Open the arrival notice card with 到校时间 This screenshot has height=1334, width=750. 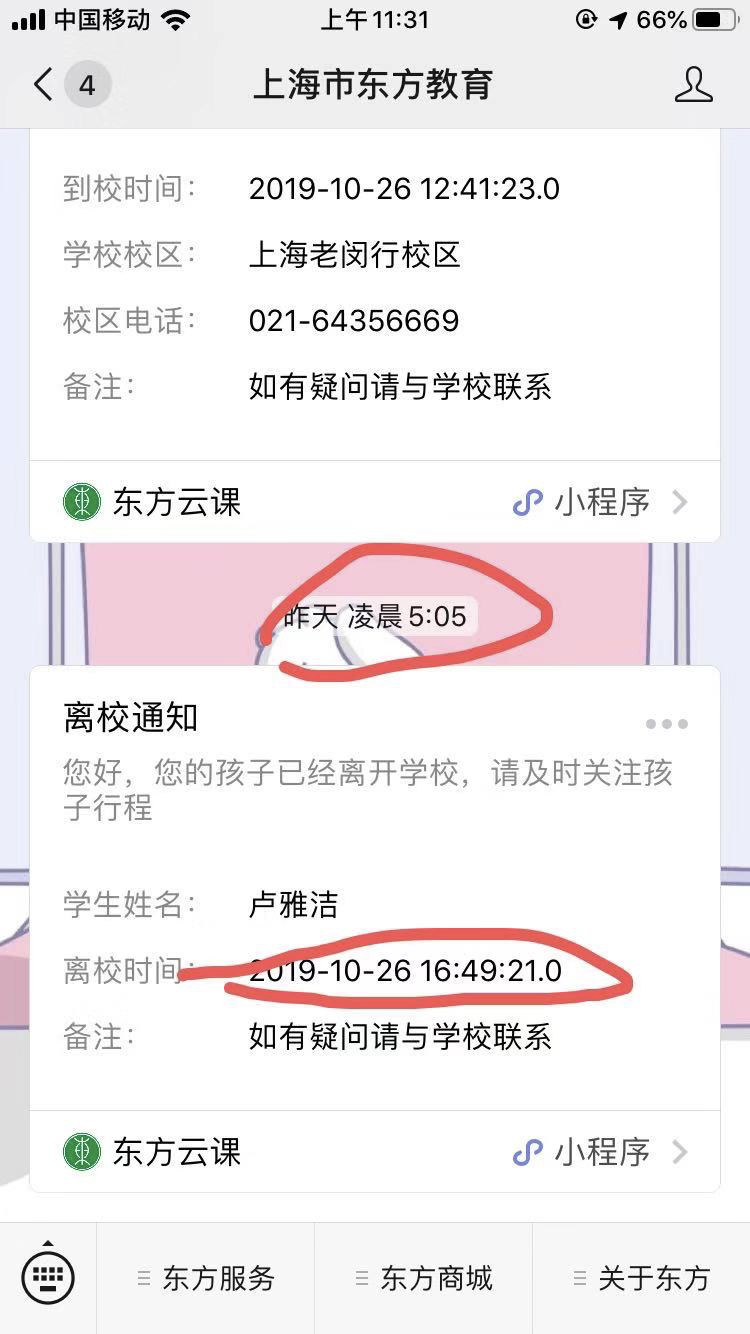[375, 290]
